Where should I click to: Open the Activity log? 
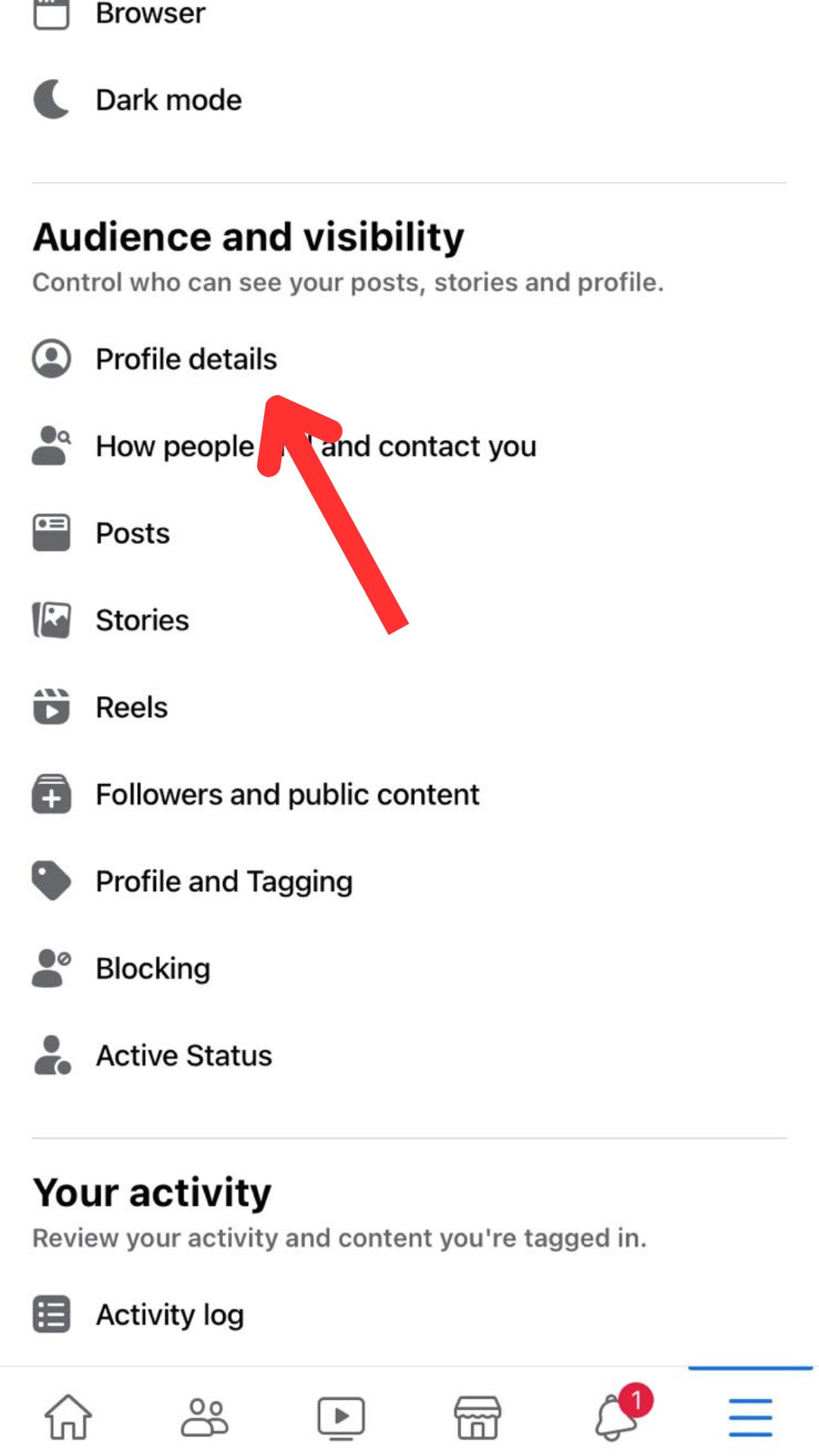[409, 1314]
